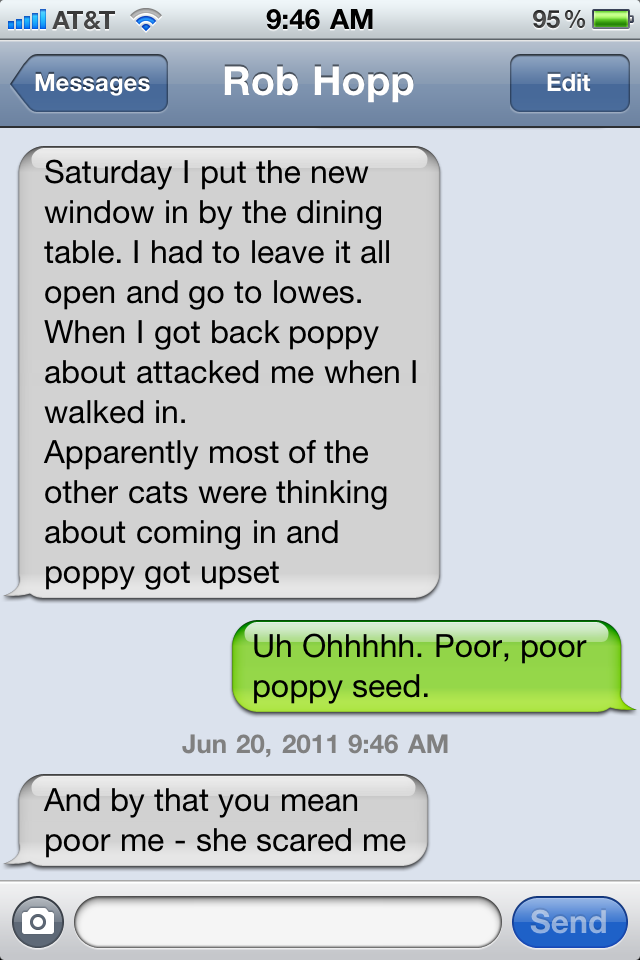The height and width of the screenshot is (960, 640).
Task: Open the camera attachment icon
Action: click(x=38, y=921)
